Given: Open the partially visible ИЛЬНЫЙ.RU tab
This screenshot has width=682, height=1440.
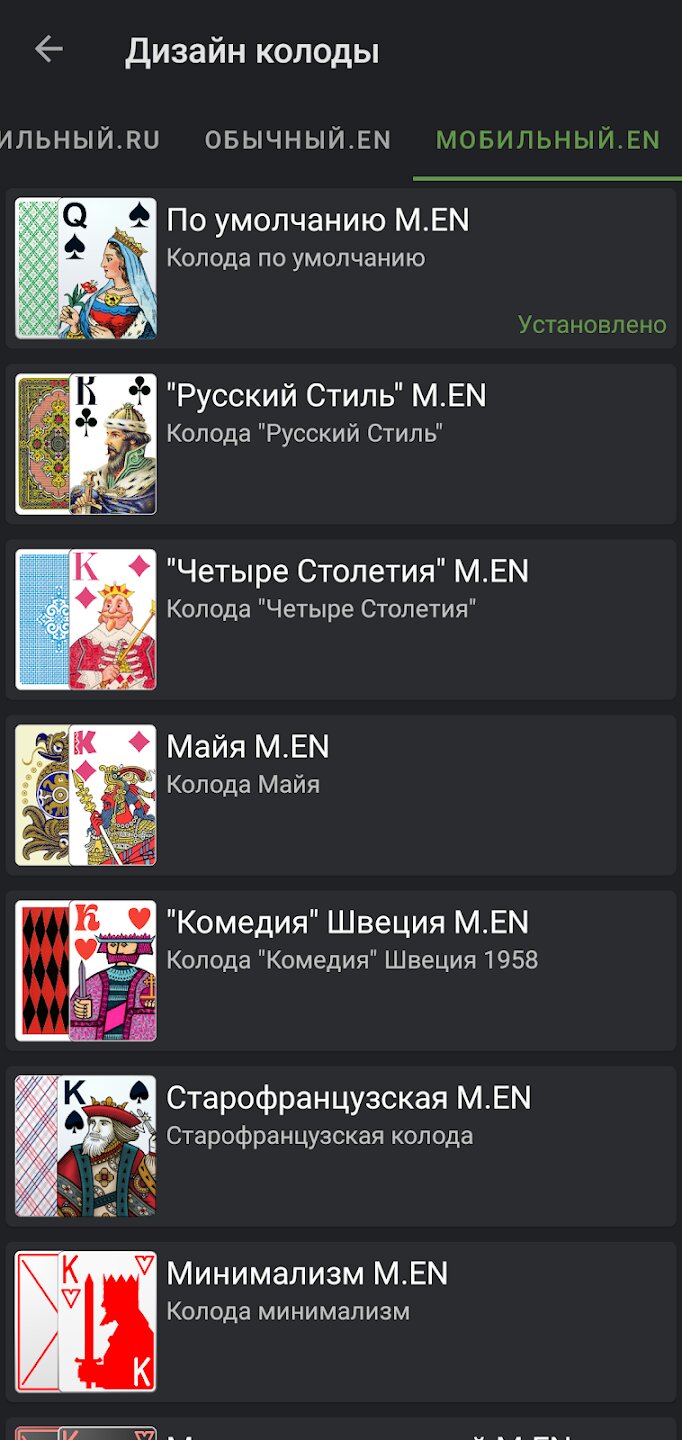Looking at the screenshot, I should 80,140.
